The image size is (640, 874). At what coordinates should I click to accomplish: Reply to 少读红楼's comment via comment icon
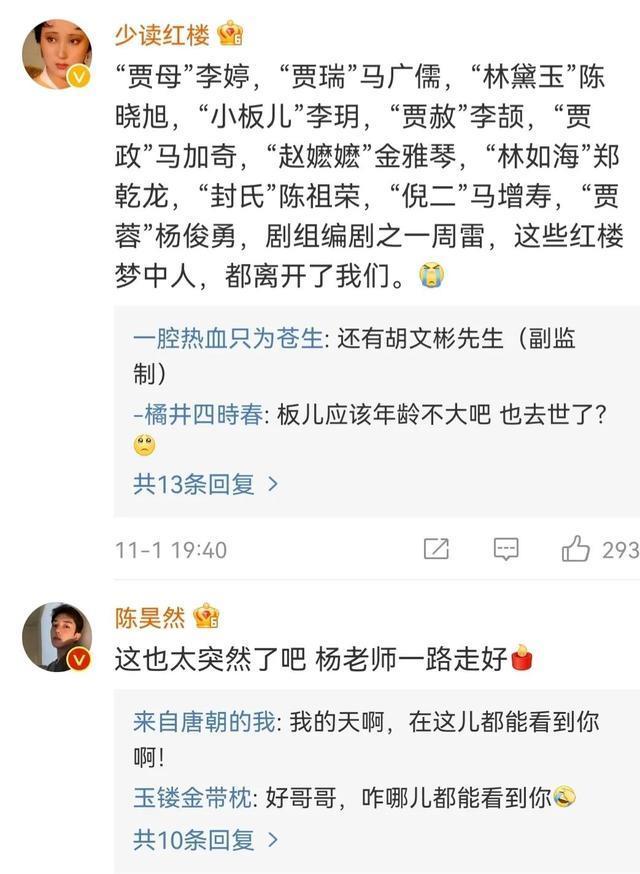click(506, 549)
